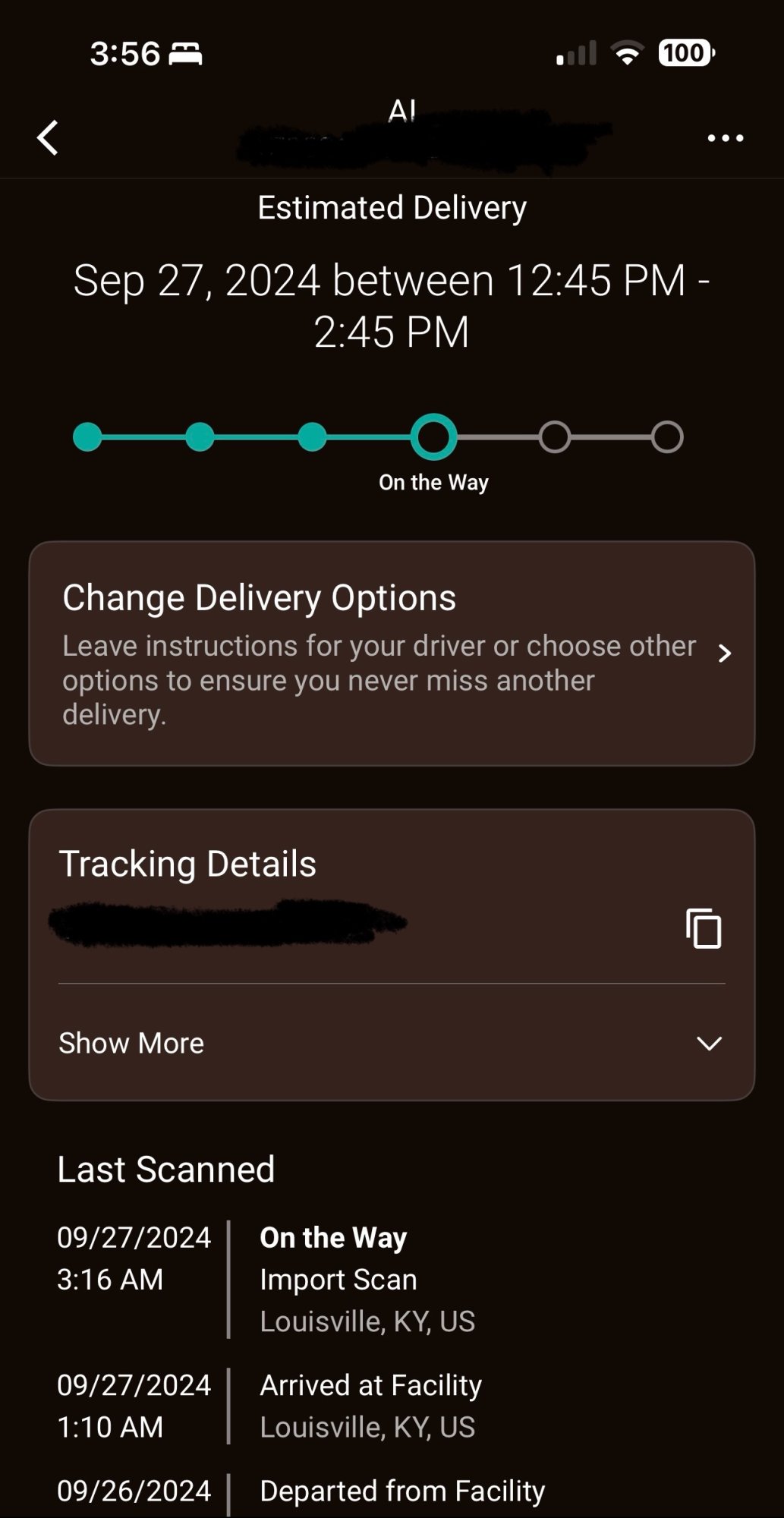Open Change Delivery Options card
Viewport: 784px width, 1518px height.
click(x=392, y=653)
